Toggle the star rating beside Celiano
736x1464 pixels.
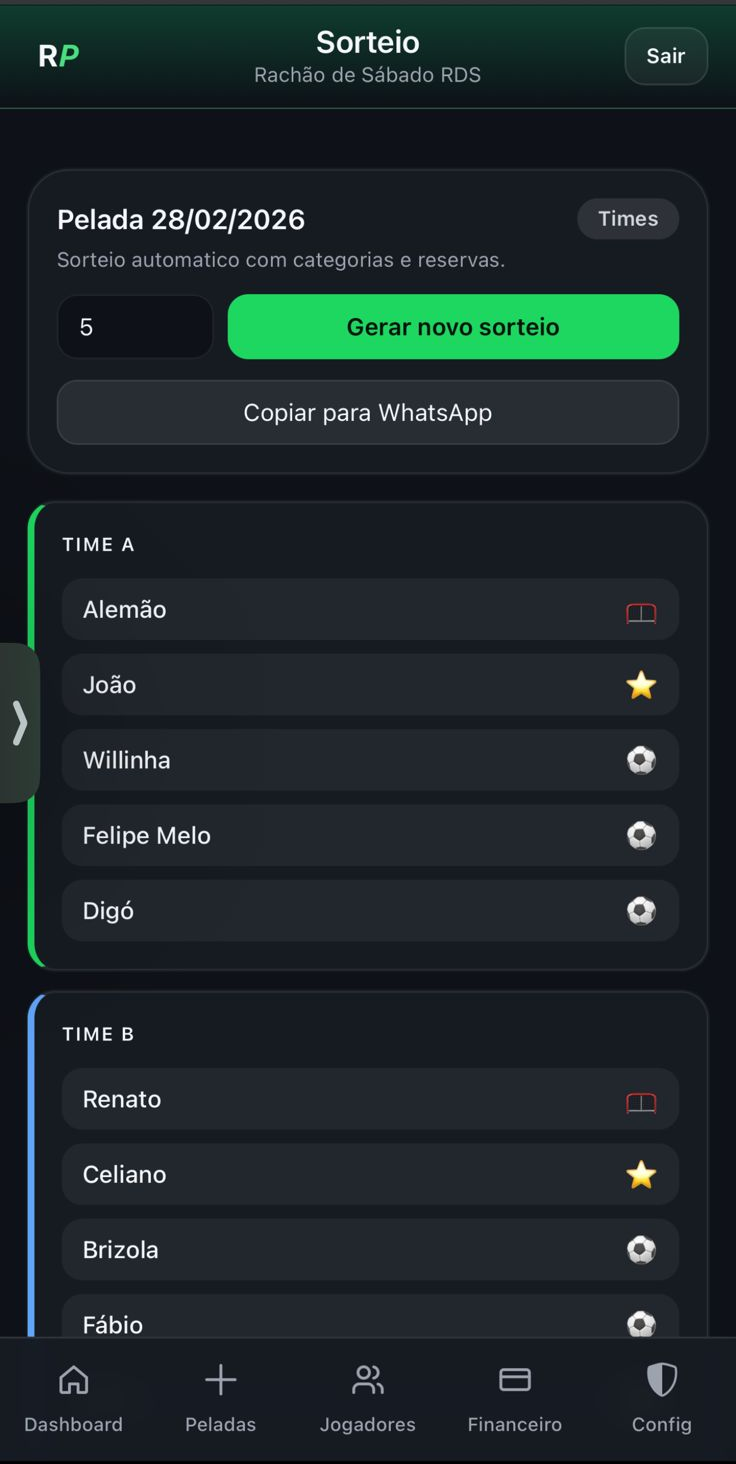pos(641,1175)
